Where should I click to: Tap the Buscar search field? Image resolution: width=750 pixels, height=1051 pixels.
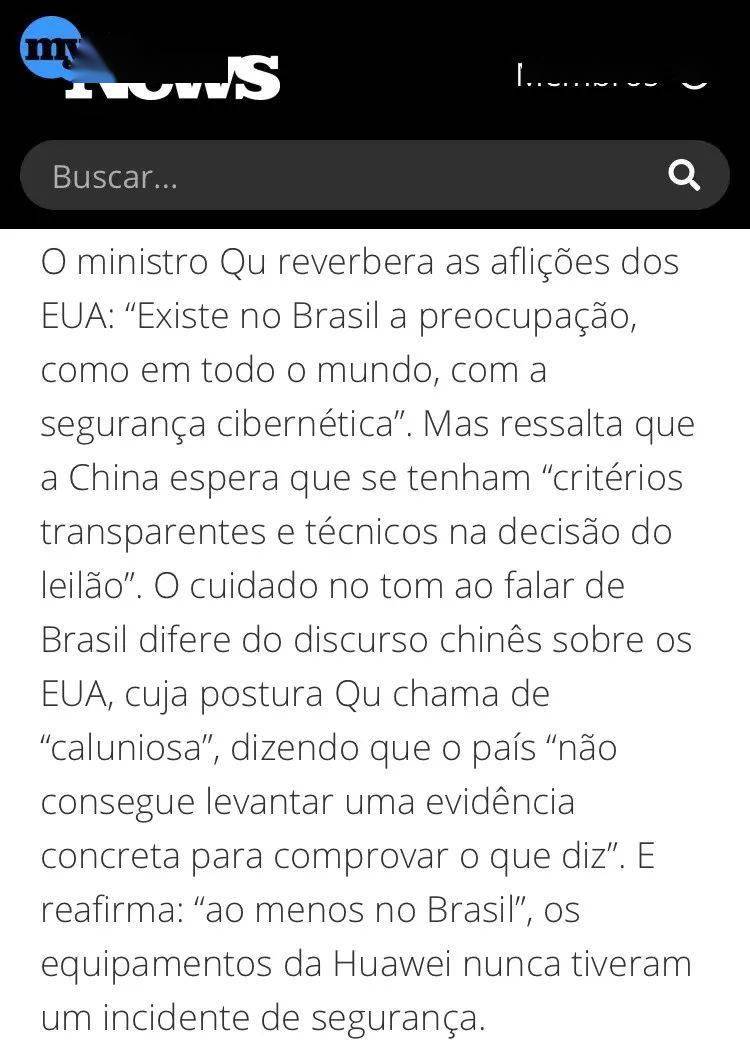(340, 176)
